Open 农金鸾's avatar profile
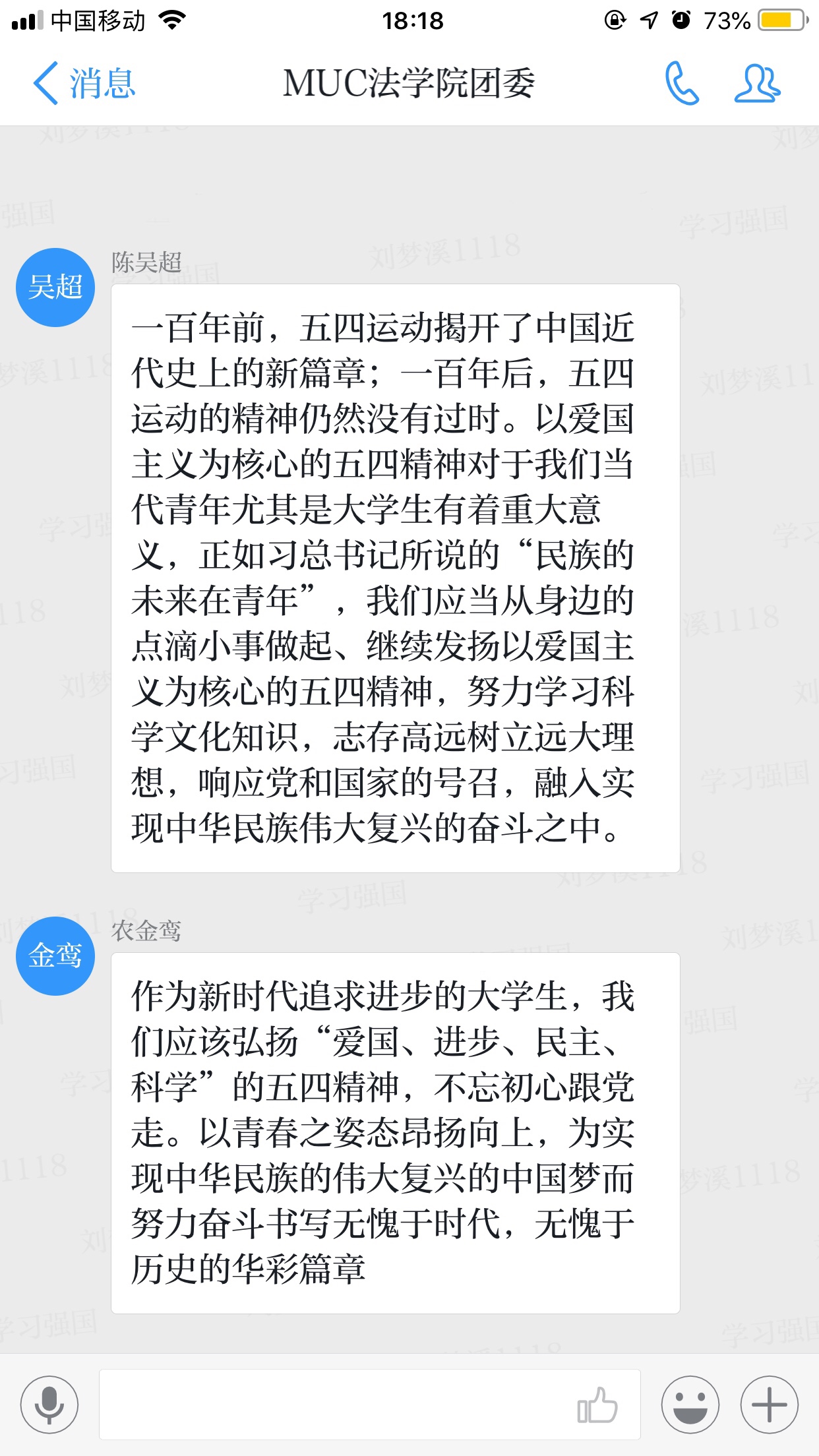 point(55,956)
